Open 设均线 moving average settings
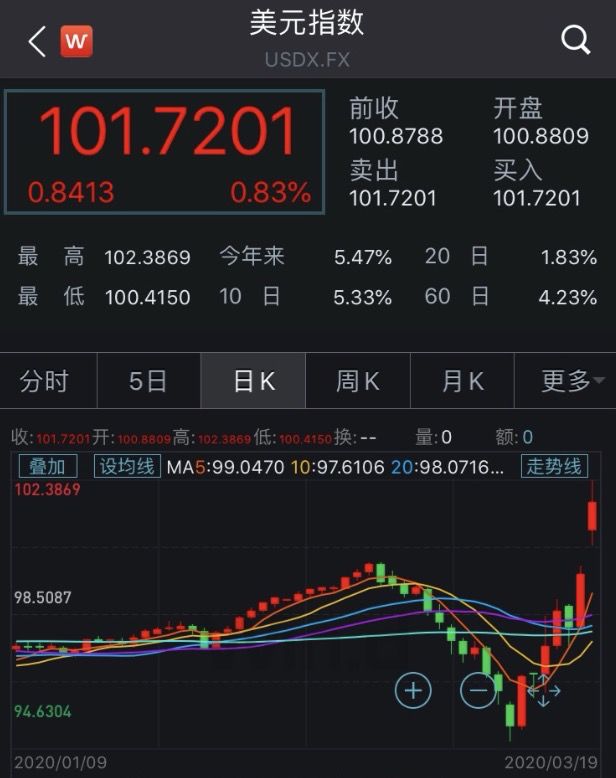This screenshot has height=778, width=616. [x=127, y=466]
